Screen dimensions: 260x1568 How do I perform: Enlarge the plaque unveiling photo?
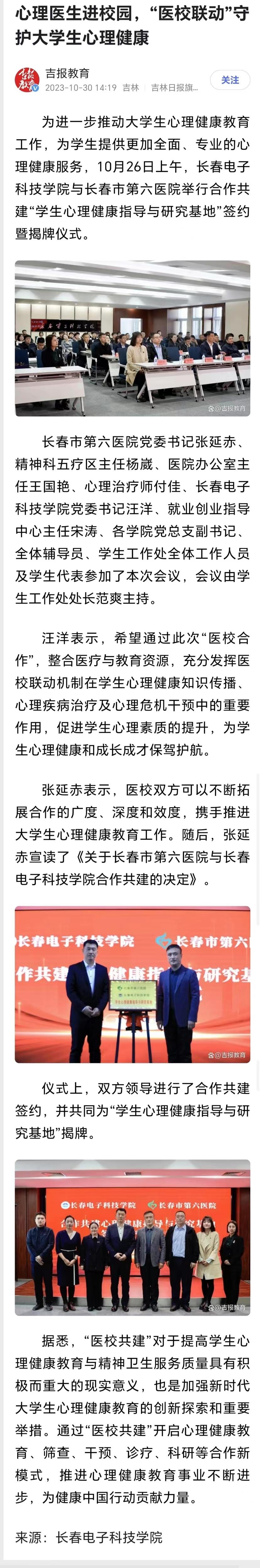[x=132, y=984]
